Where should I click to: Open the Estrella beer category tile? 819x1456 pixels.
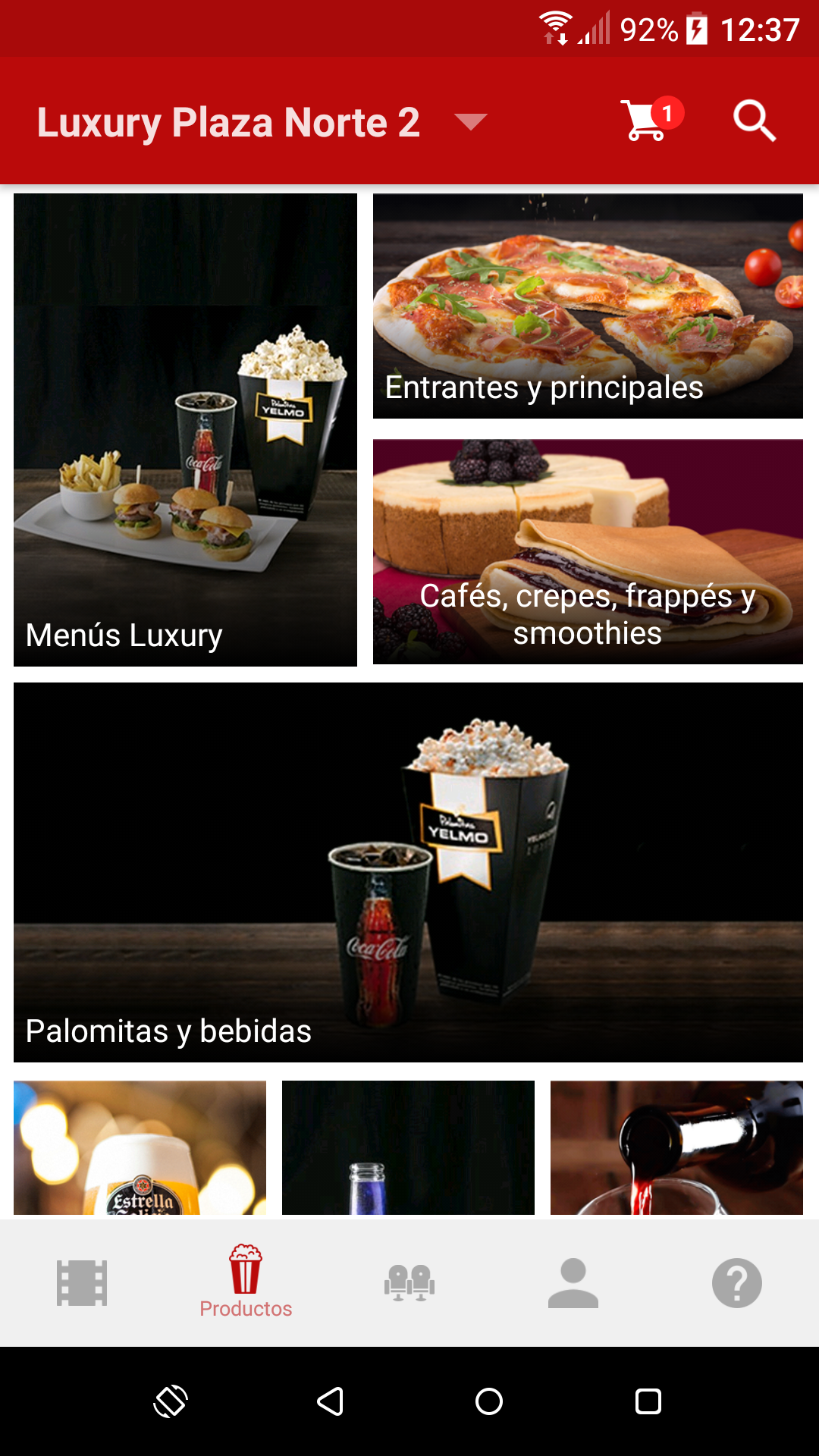[140, 1147]
